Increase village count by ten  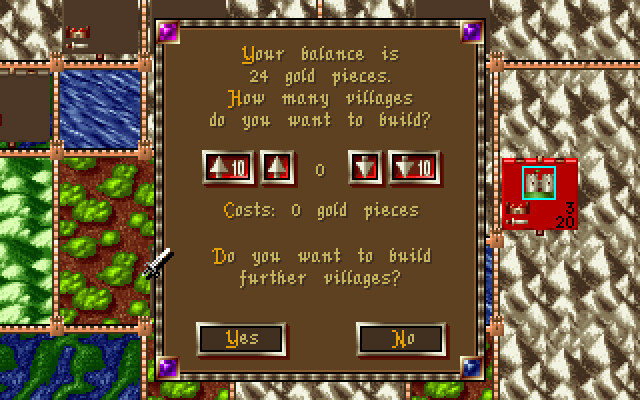coord(226,169)
